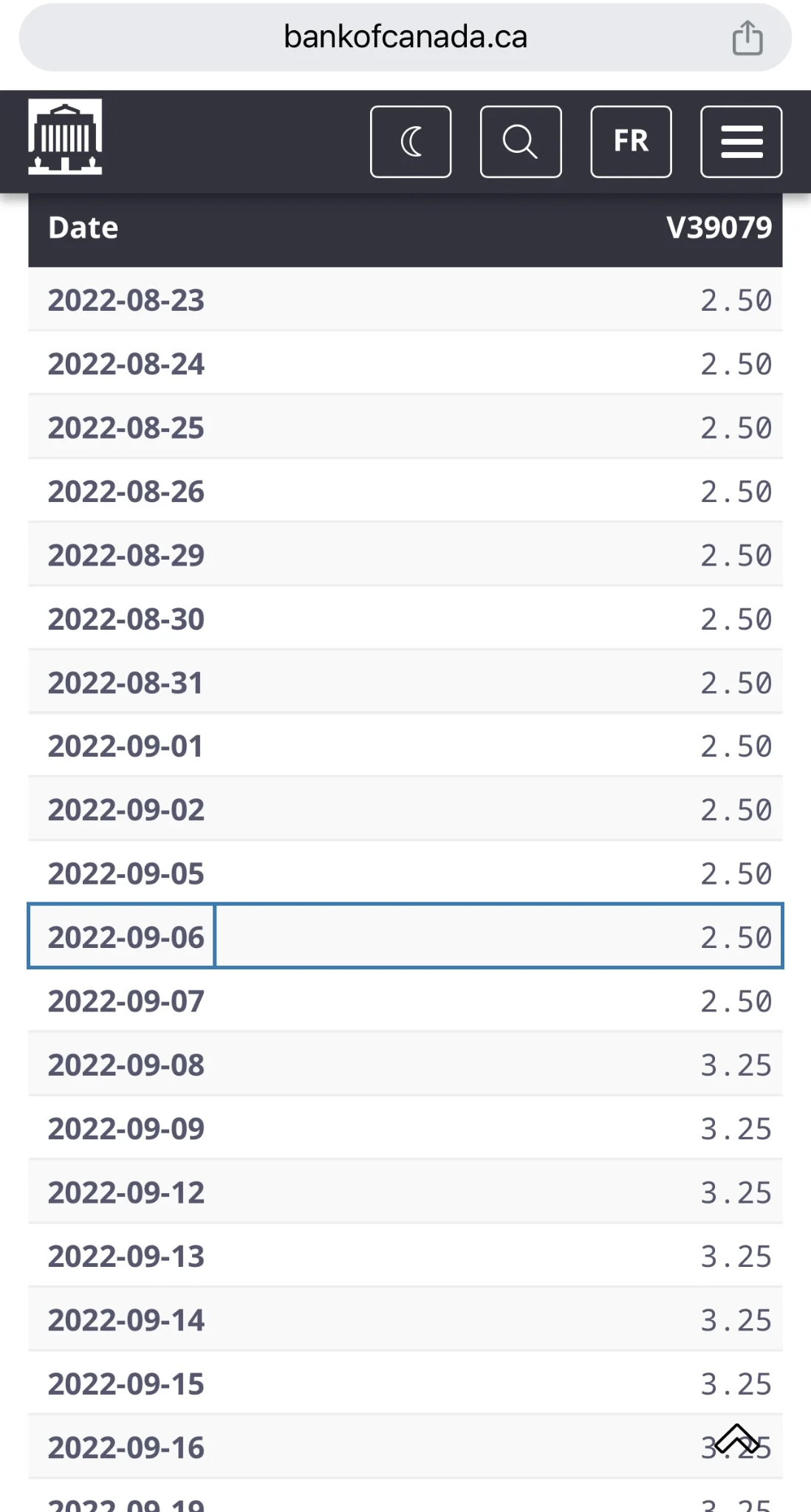Open the Bank of Canada home logo

click(65, 137)
